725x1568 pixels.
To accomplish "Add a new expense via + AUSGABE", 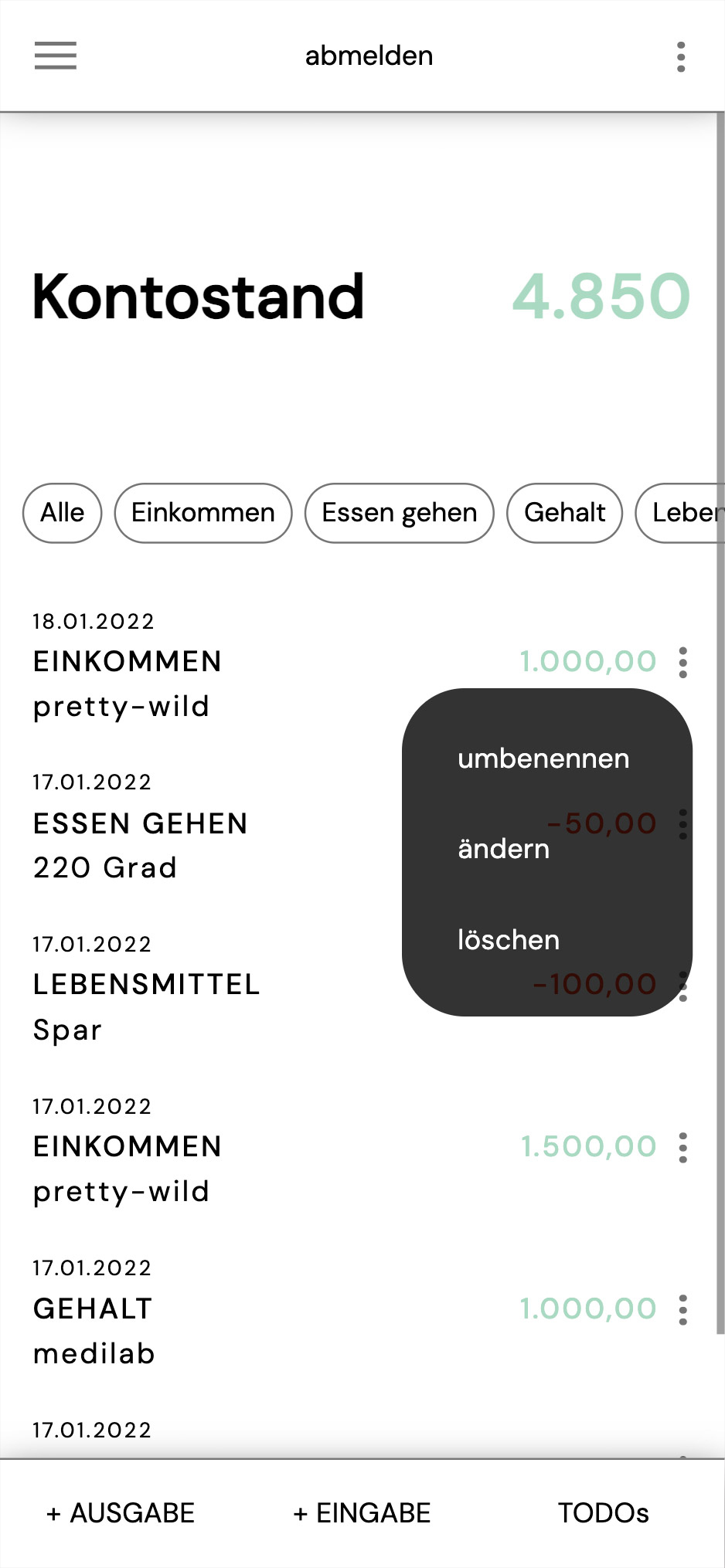I will coord(121,1512).
